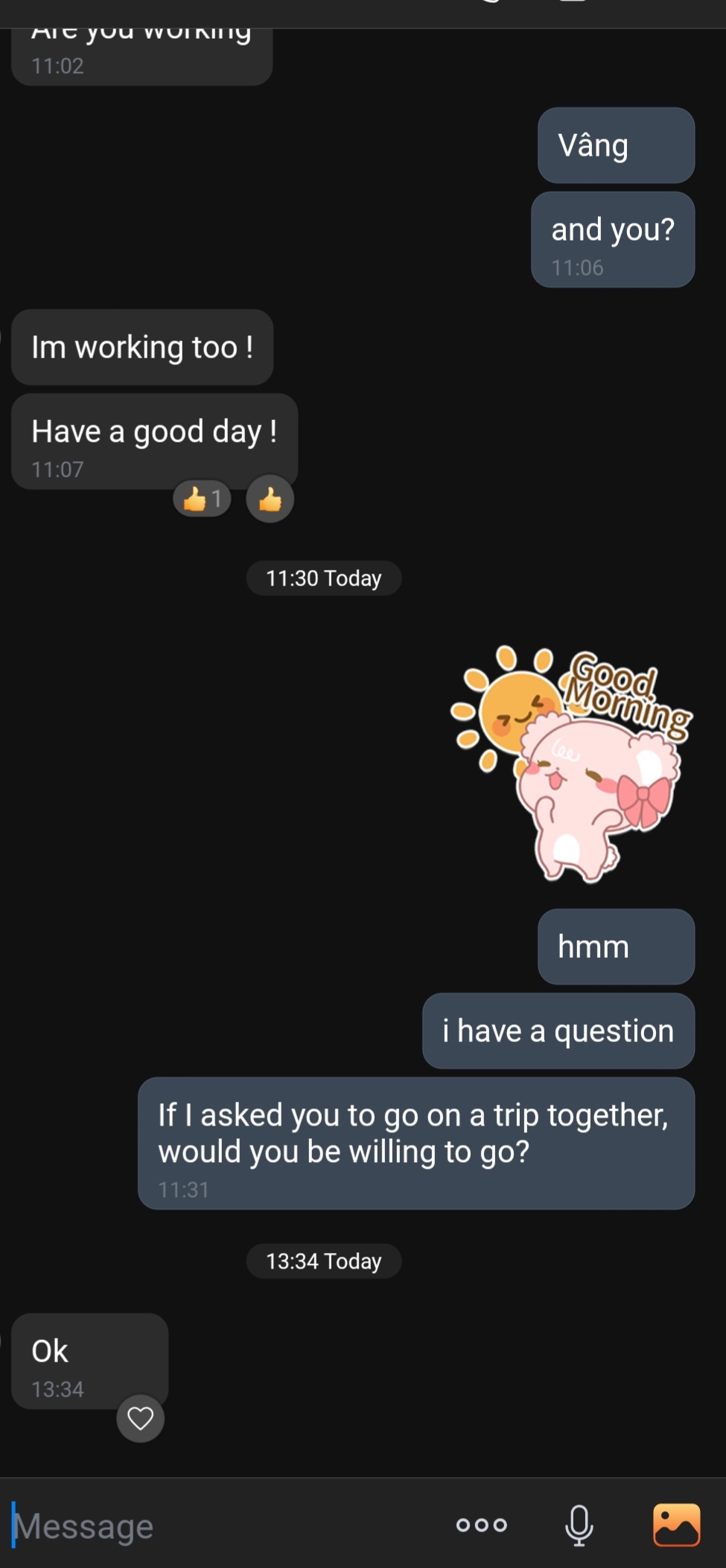
Task: Add thumbs-up reaction on "Have a good day !"
Action: point(270,499)
